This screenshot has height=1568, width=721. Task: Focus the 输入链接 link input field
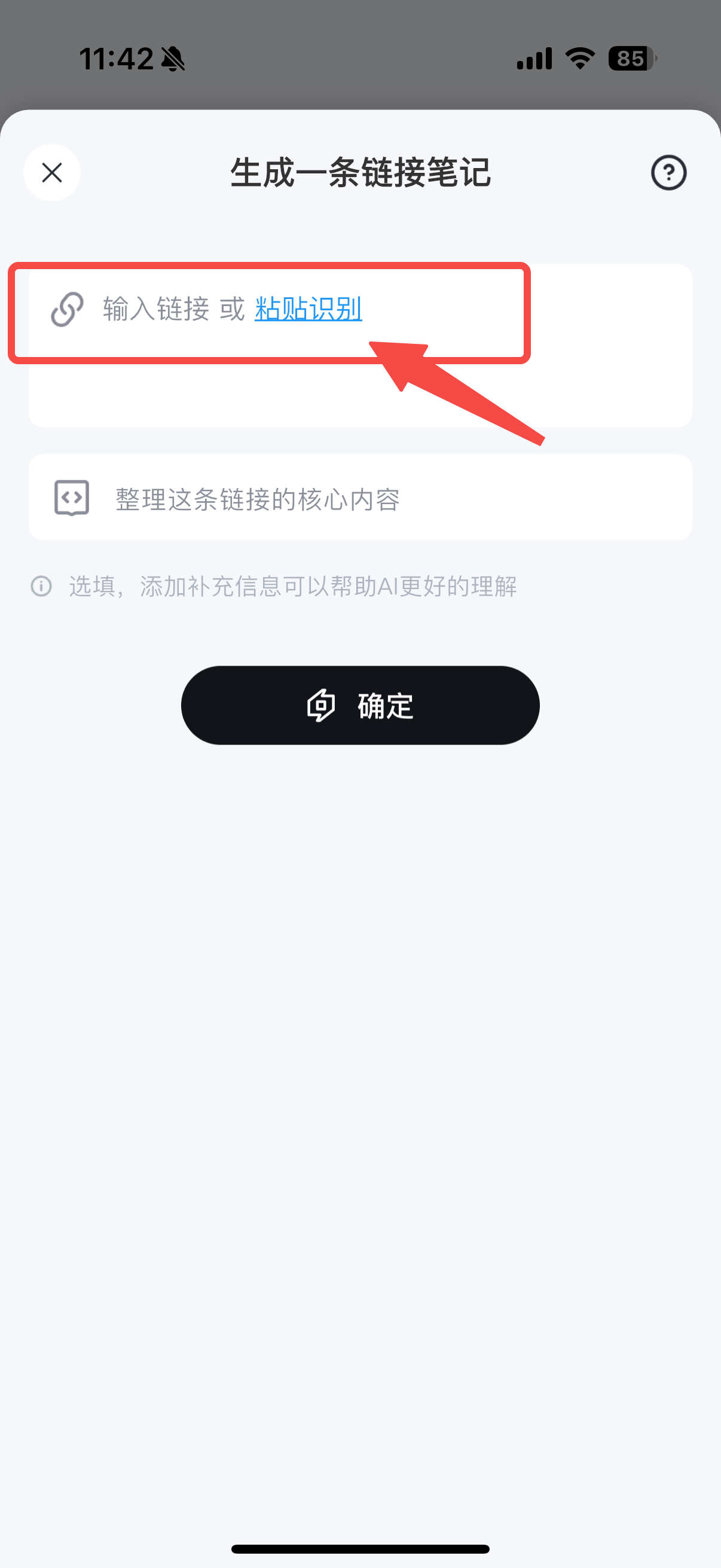tap(155, 309)
